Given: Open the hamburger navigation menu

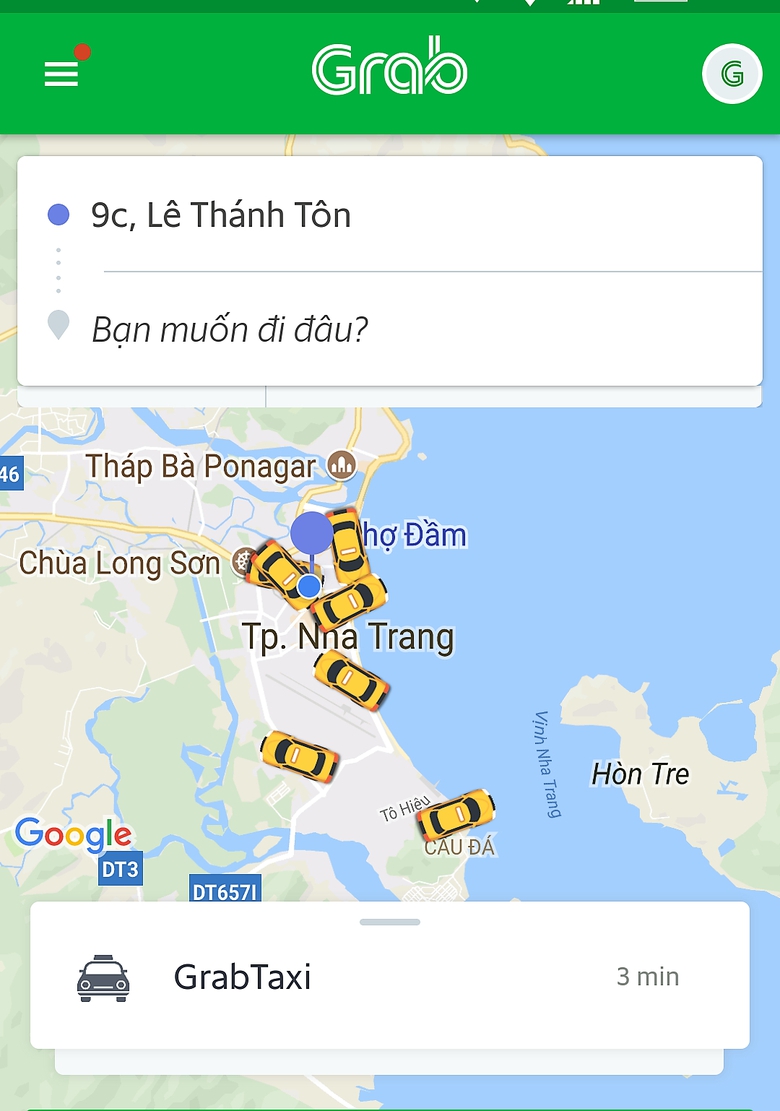Looking at the screenshot, I should coord(62,72).
